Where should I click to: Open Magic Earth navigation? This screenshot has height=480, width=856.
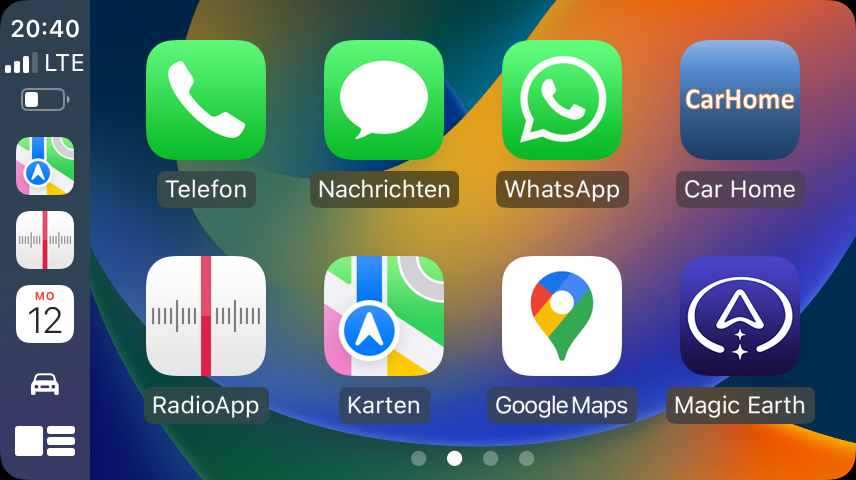click(x=740, y=316)
